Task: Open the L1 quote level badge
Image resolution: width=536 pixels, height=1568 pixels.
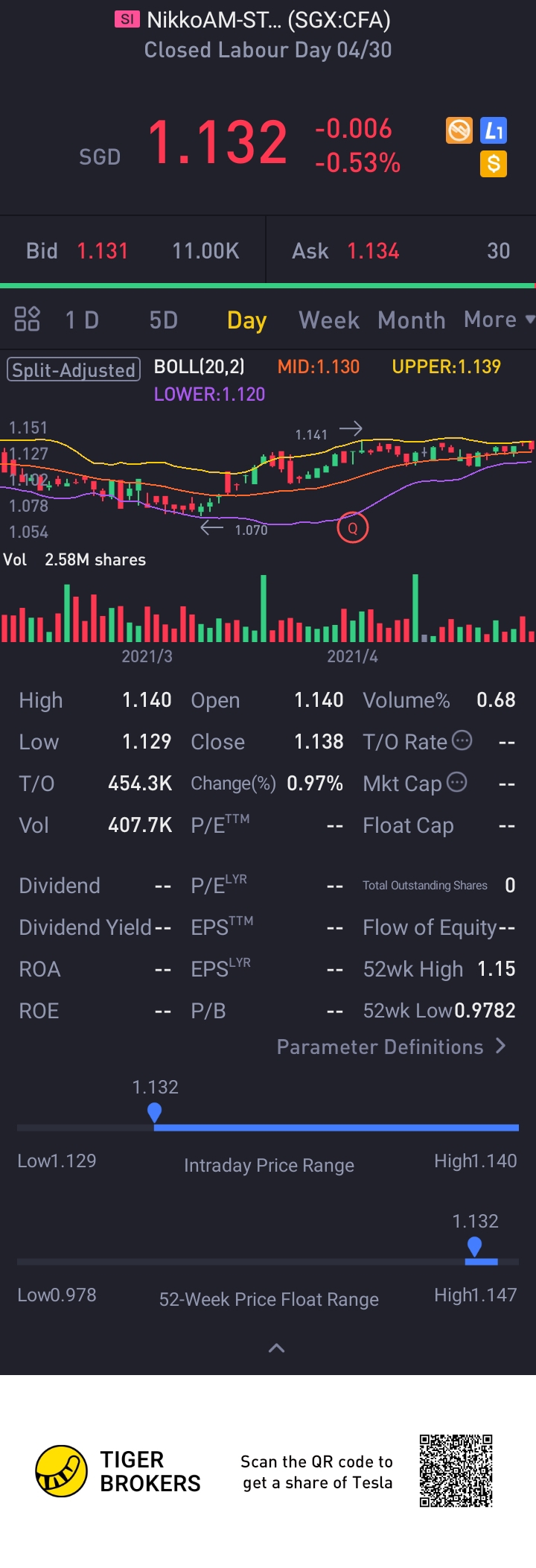Action: pos(494,131)
